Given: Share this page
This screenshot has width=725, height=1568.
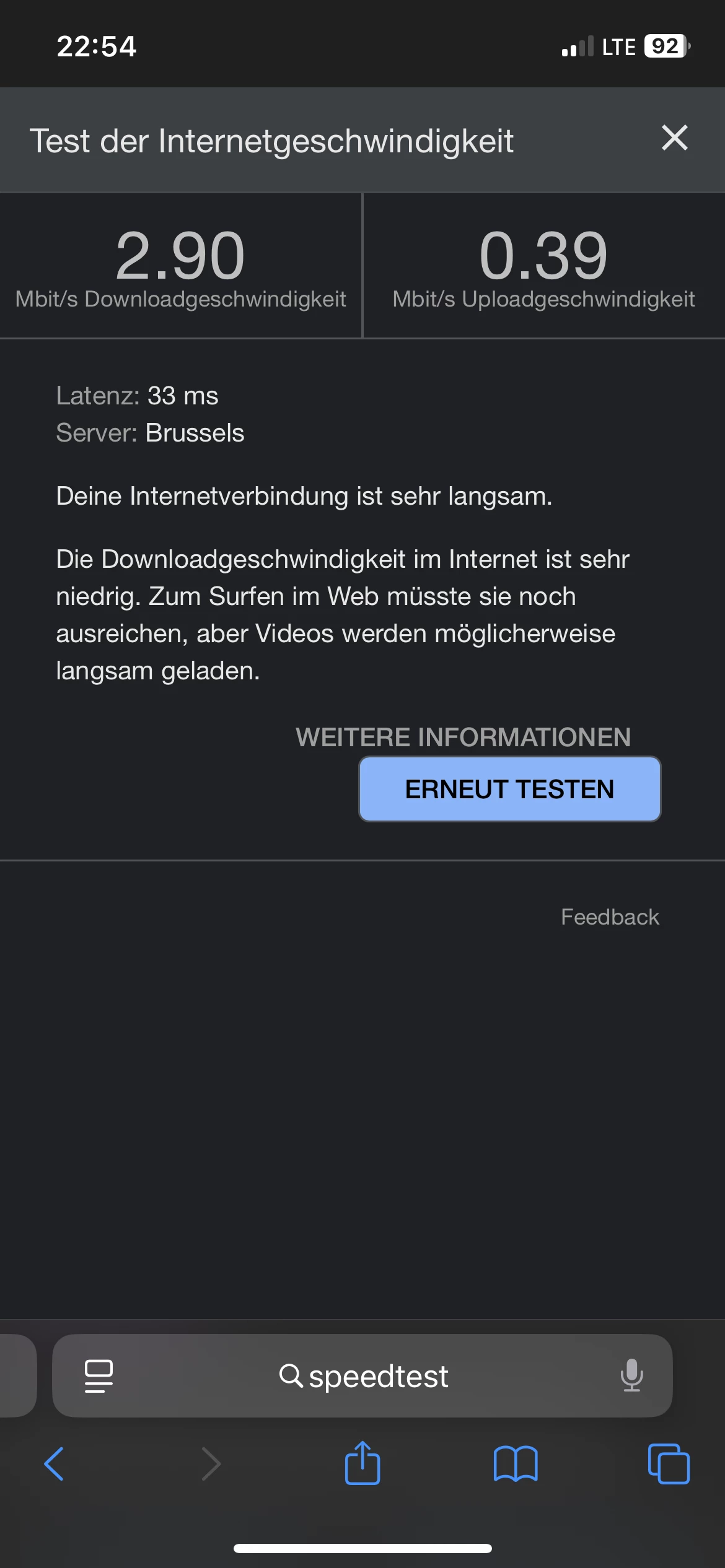Looking at the screenshot, I should 362,1463.
